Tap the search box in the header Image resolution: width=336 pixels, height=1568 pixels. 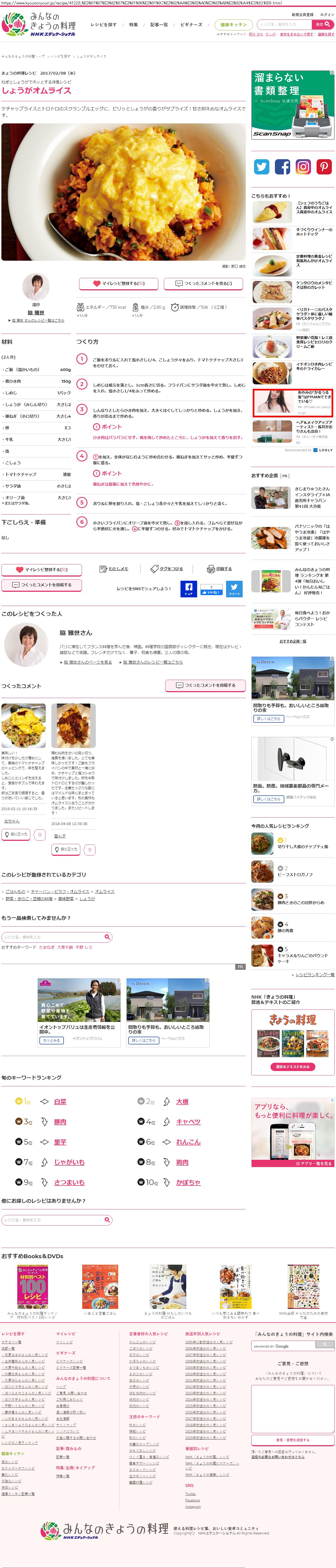284,24
